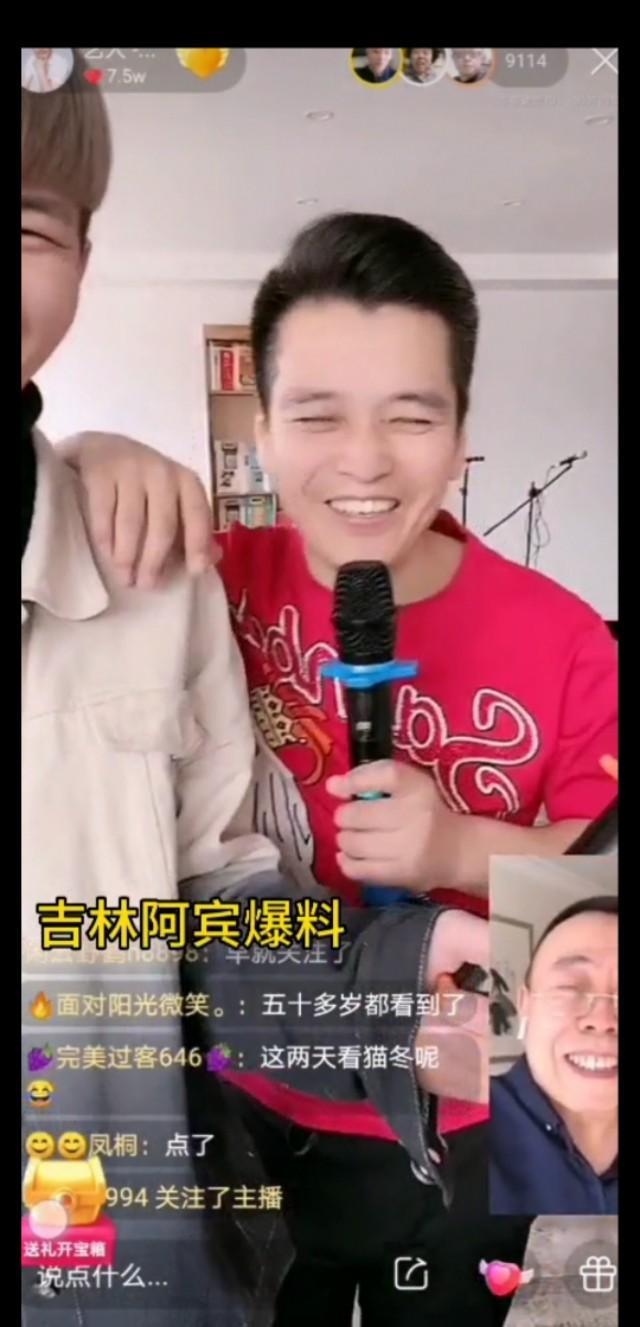Tap the comment from 面对阳光微笑。
Screen dimensions: 640x1327
(240, 1005)
